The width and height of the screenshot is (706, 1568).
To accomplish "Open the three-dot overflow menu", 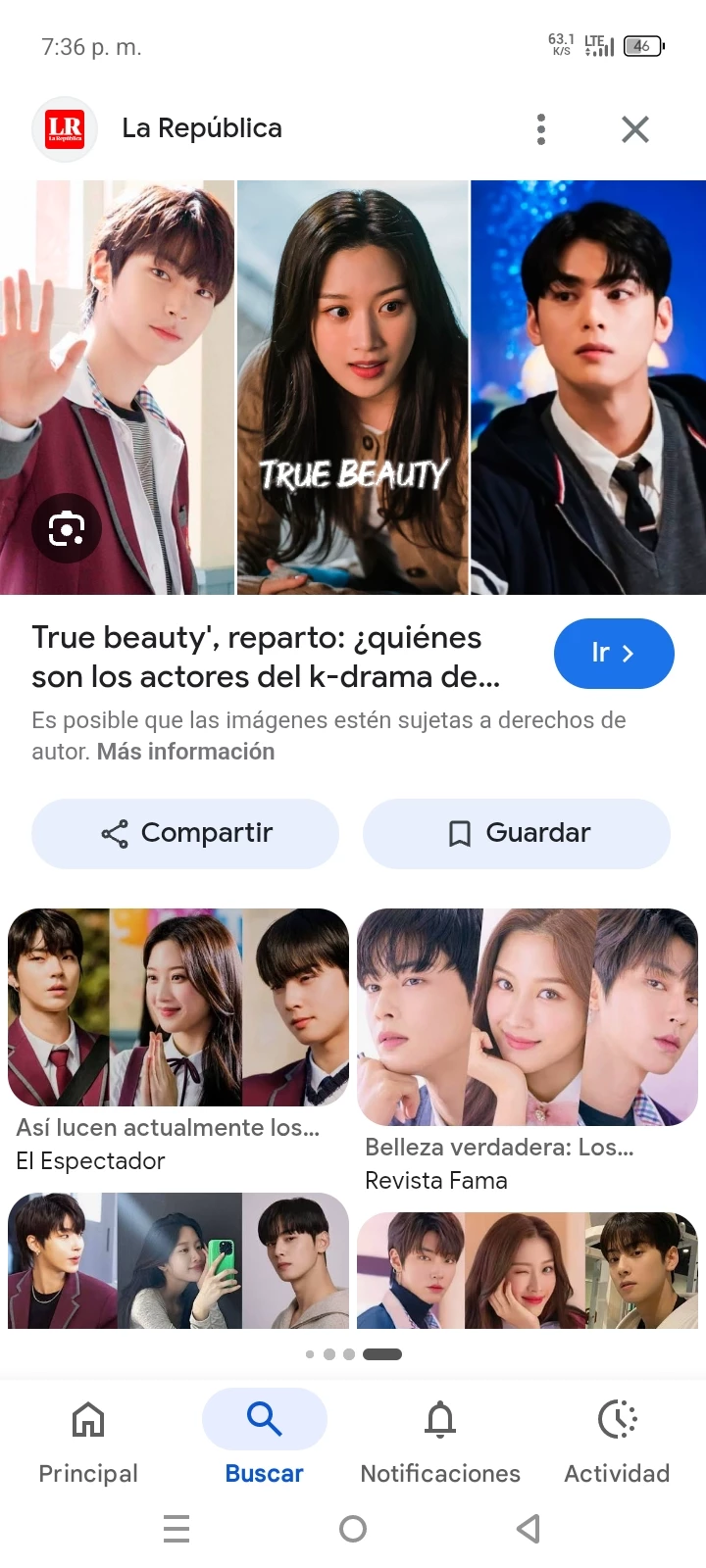I will (x=541, y=129).
